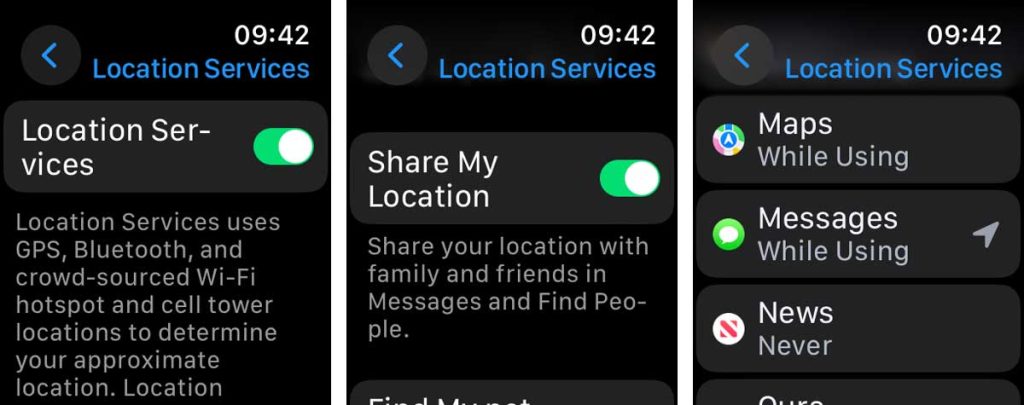This screenshot has width=1024, height=405.
Task: Open Maps location permission settings
Action: [x=857, y=140]
